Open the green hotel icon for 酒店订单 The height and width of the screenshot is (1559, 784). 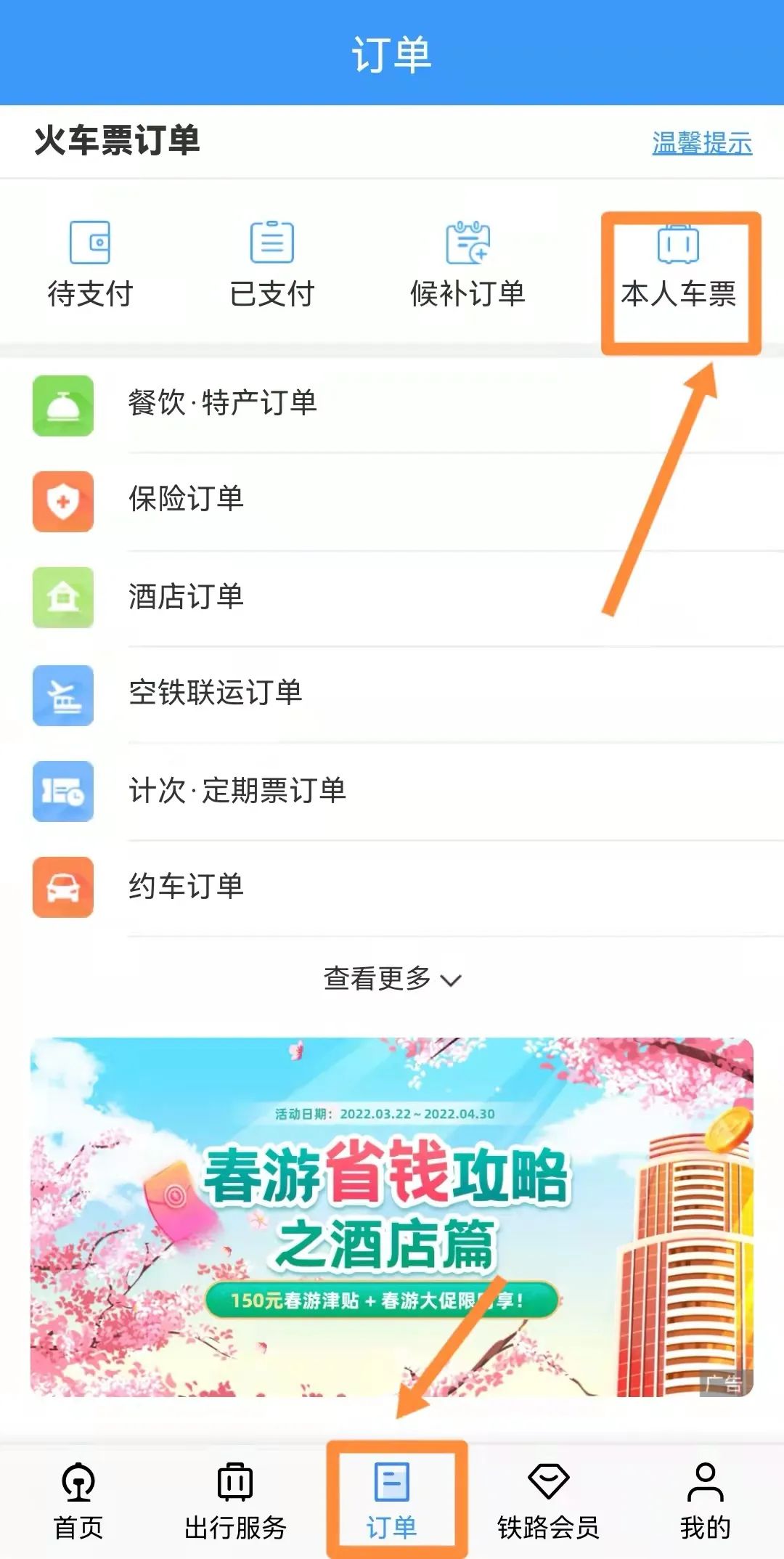(63, 599)
